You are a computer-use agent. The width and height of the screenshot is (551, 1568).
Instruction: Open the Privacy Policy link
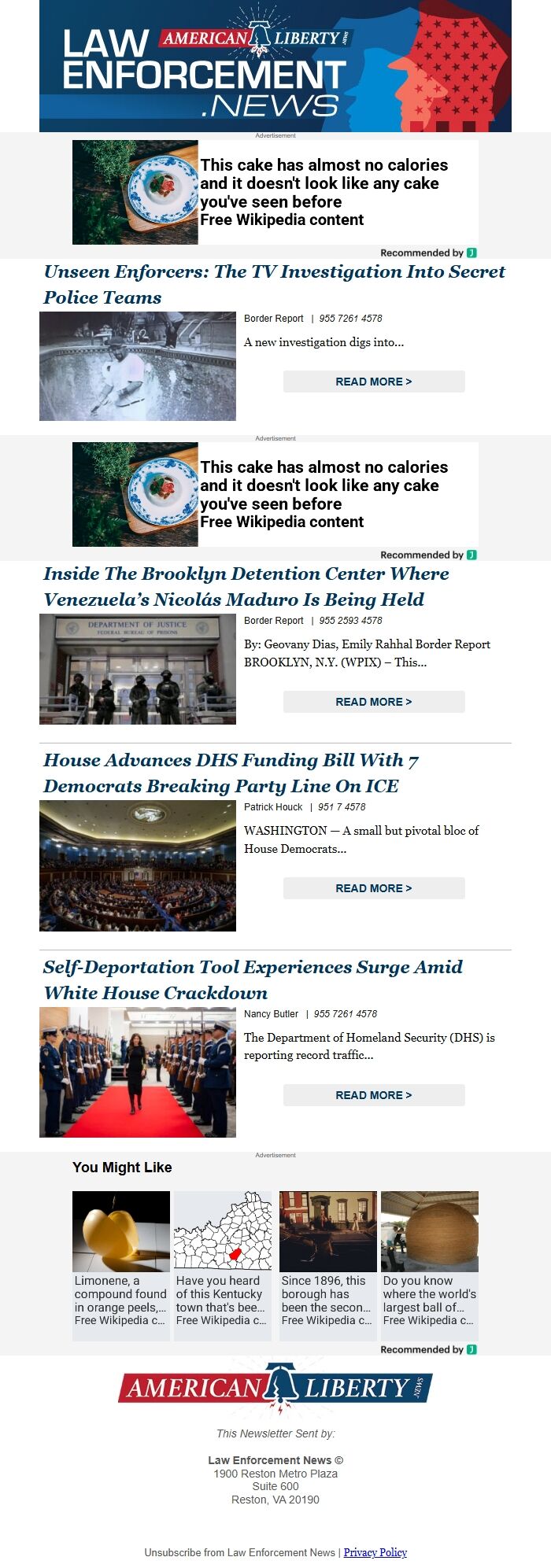click(375, 1552)
